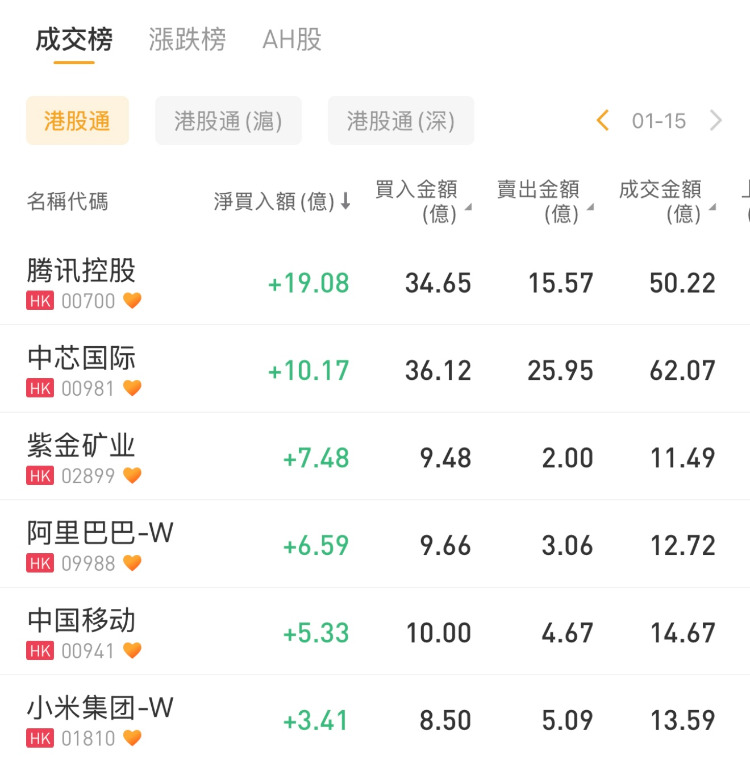
Task: Go to the previous date before 01-15
Action: [602, 121]
